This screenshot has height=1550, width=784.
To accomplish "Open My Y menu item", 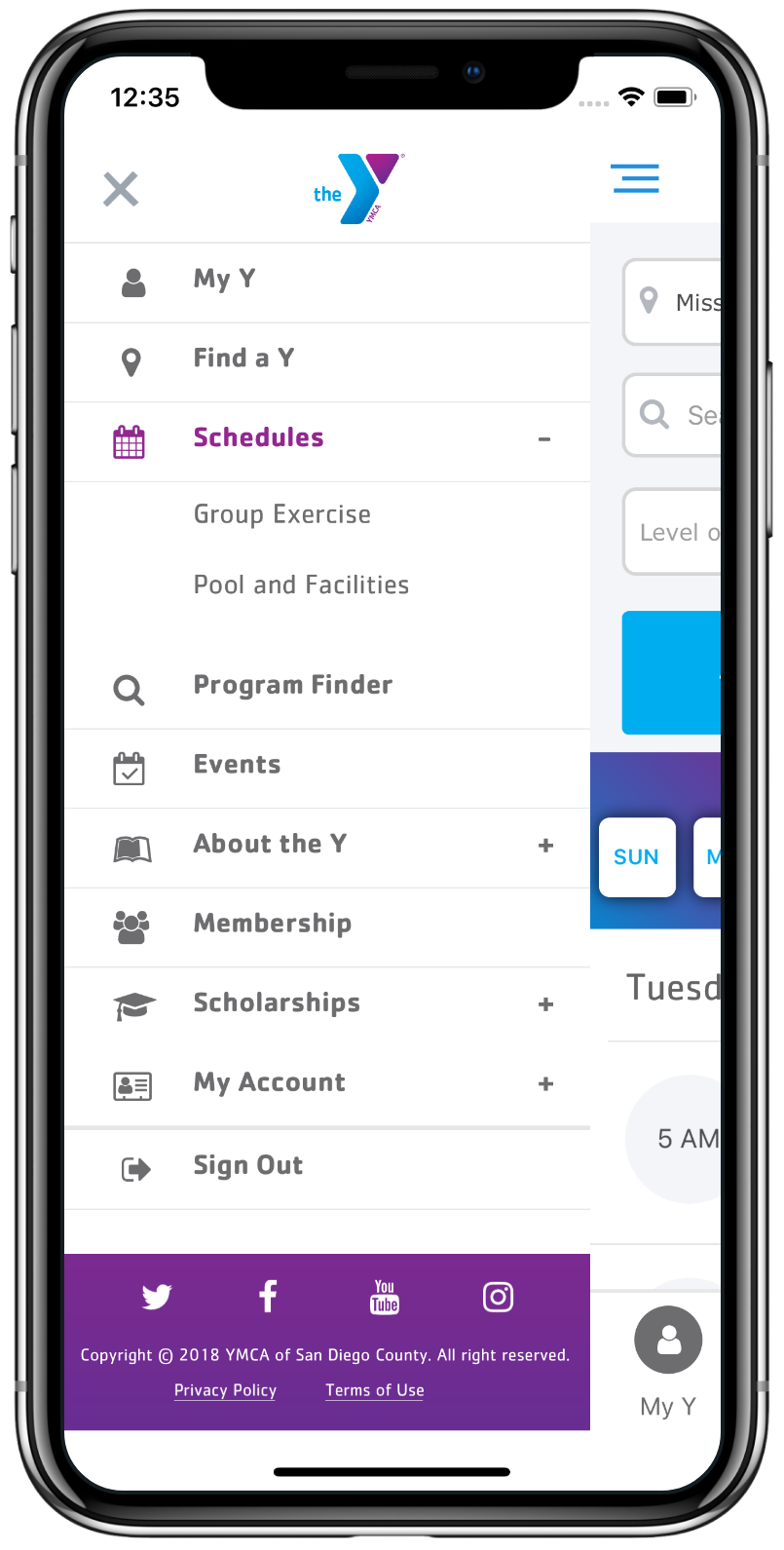I will click(x=224, y=280).
